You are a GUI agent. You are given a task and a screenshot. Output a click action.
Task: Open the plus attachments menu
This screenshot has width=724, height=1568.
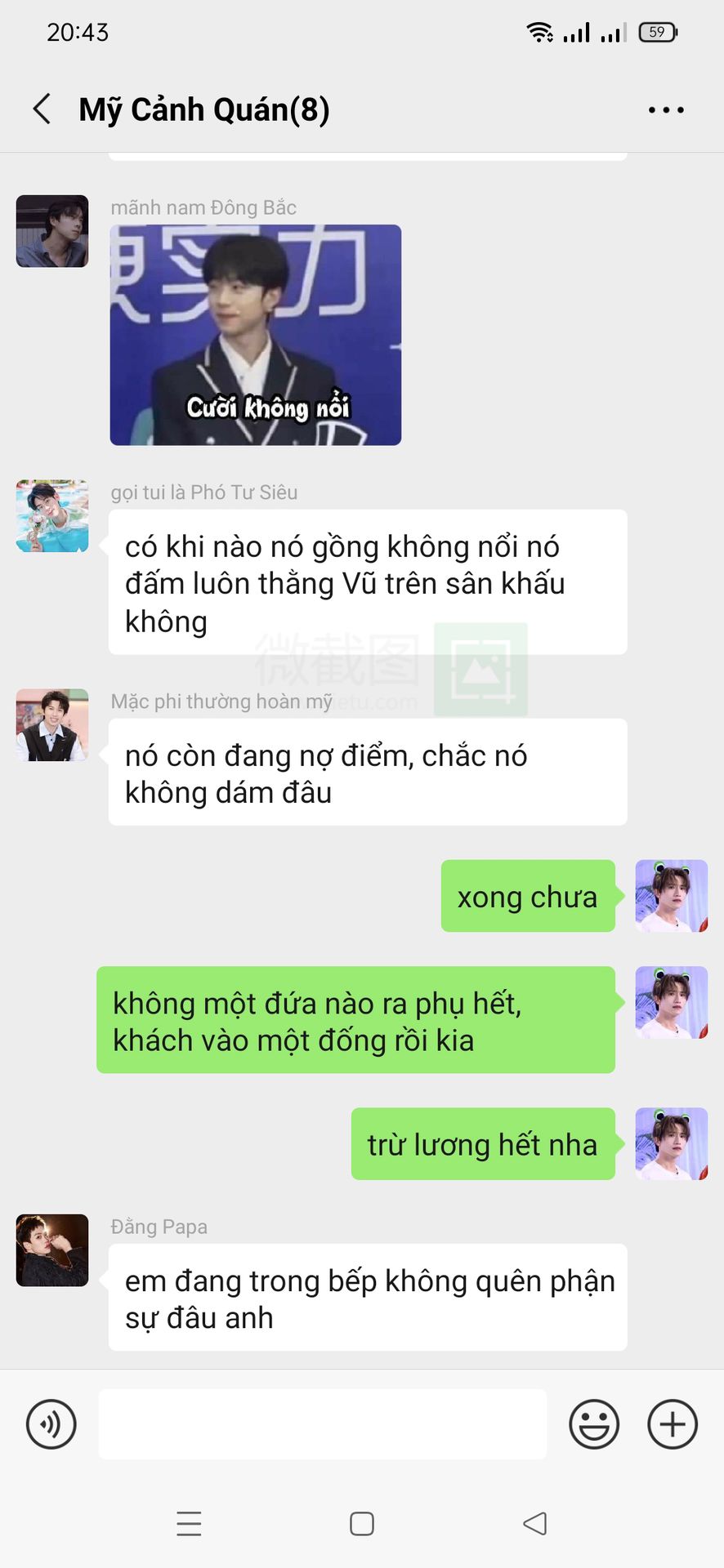point(673,1424)
